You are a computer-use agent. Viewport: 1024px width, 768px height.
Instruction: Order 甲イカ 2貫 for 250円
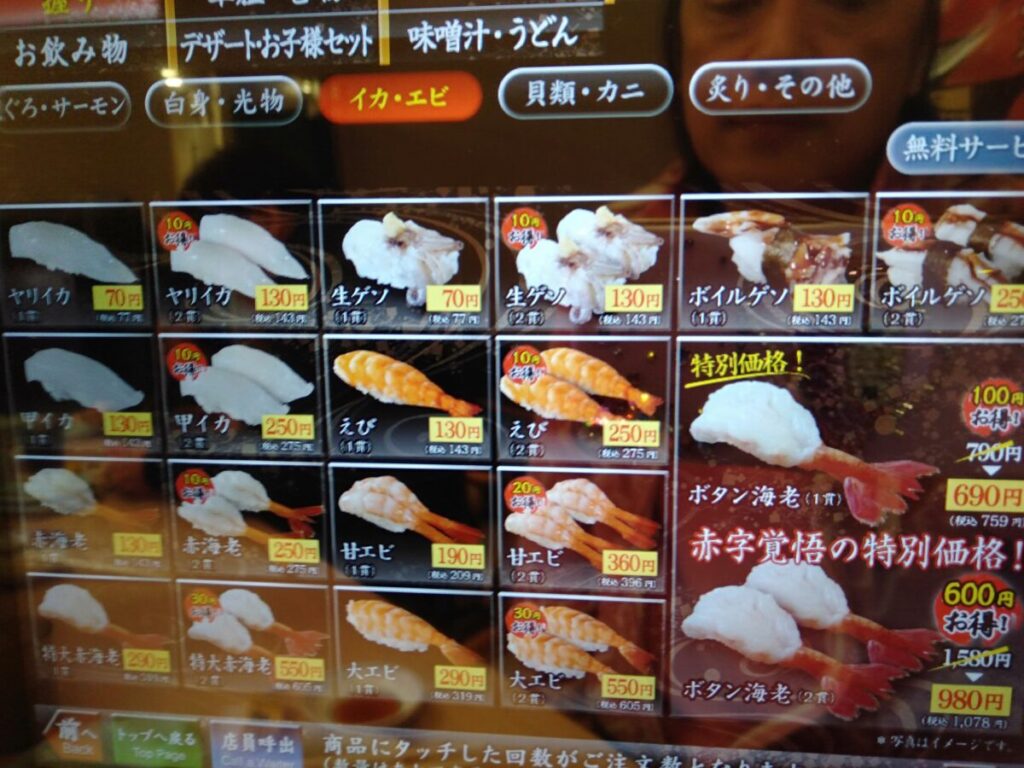(x=239, y=397)
